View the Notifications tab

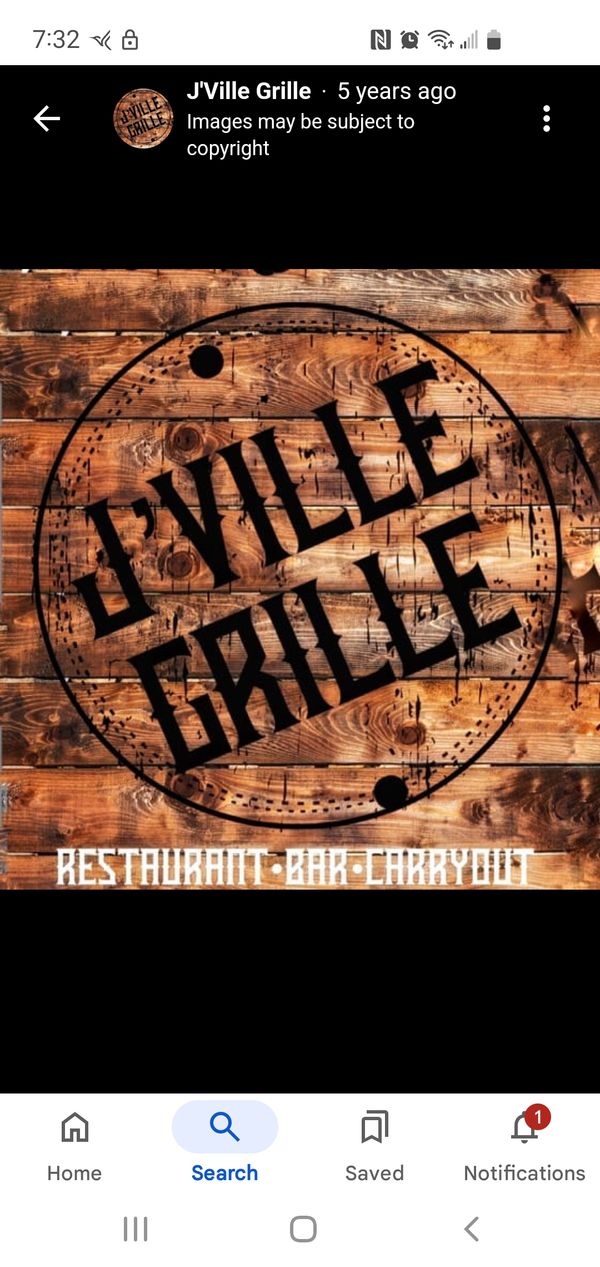[524, 1145]
